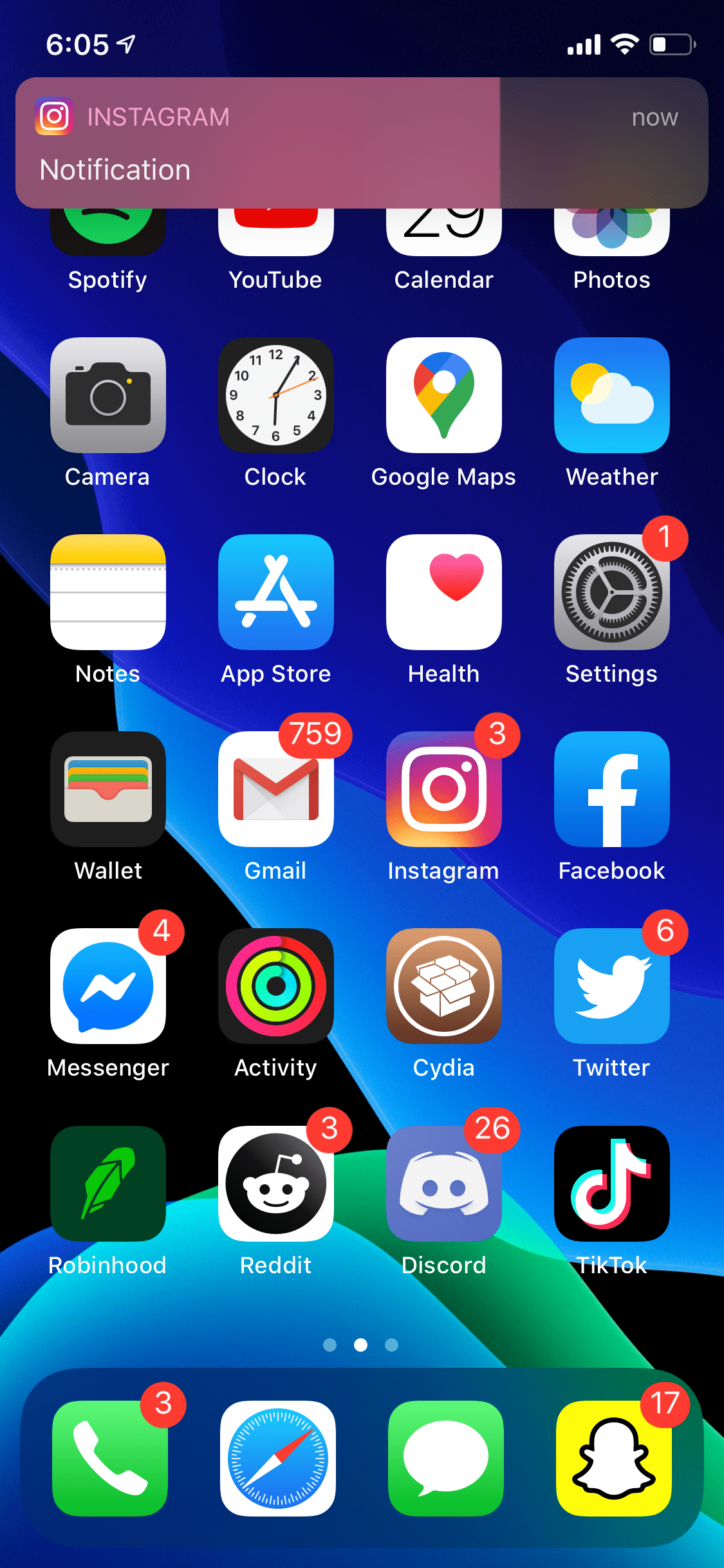Open Gmail with 759 unread

click(276, 789)
